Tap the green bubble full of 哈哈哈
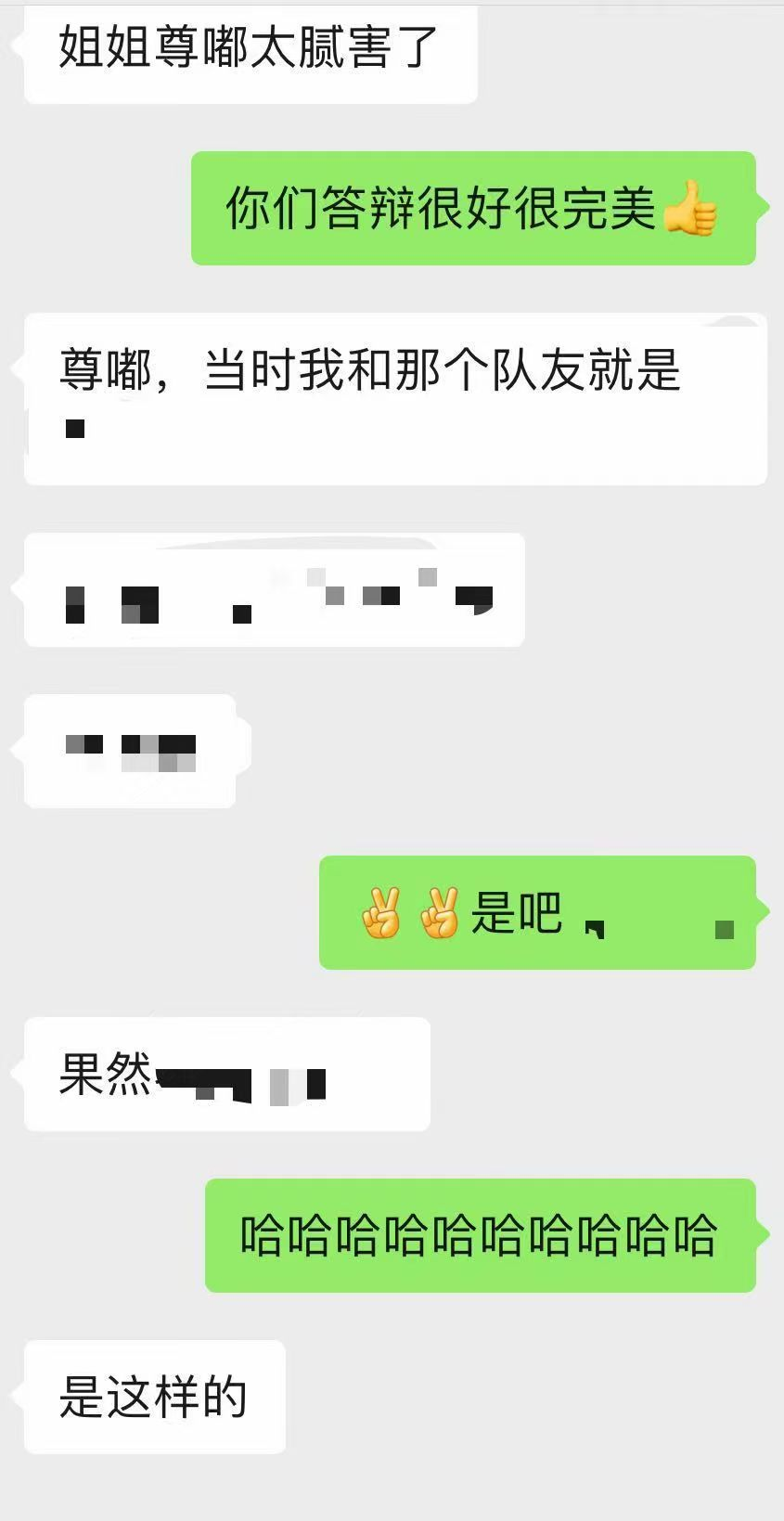The width and height of the screenshot is (784, 1521). tap(479, 1239)
